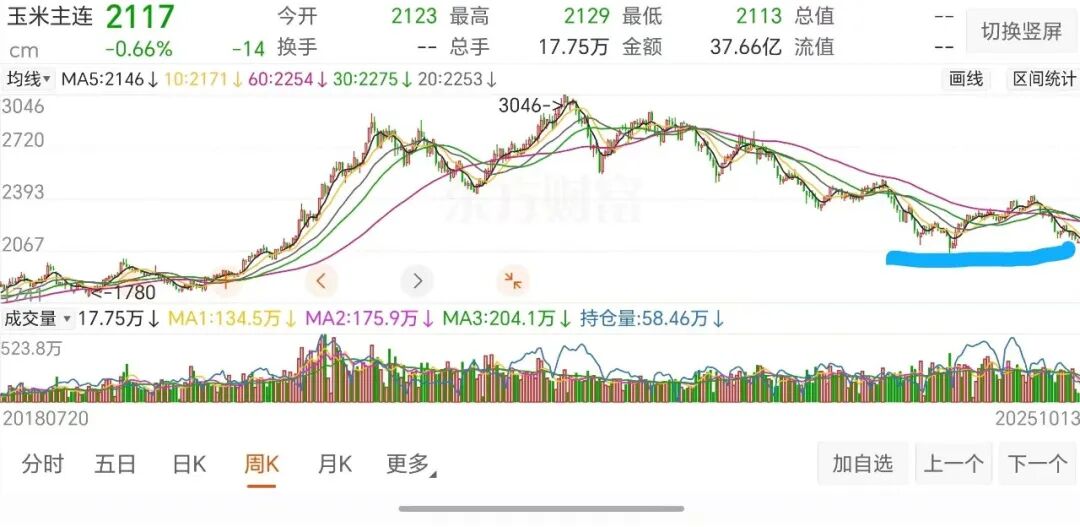Switch to the 月K tab
This screenshot has height=527, width=1080.
(335, 464)
